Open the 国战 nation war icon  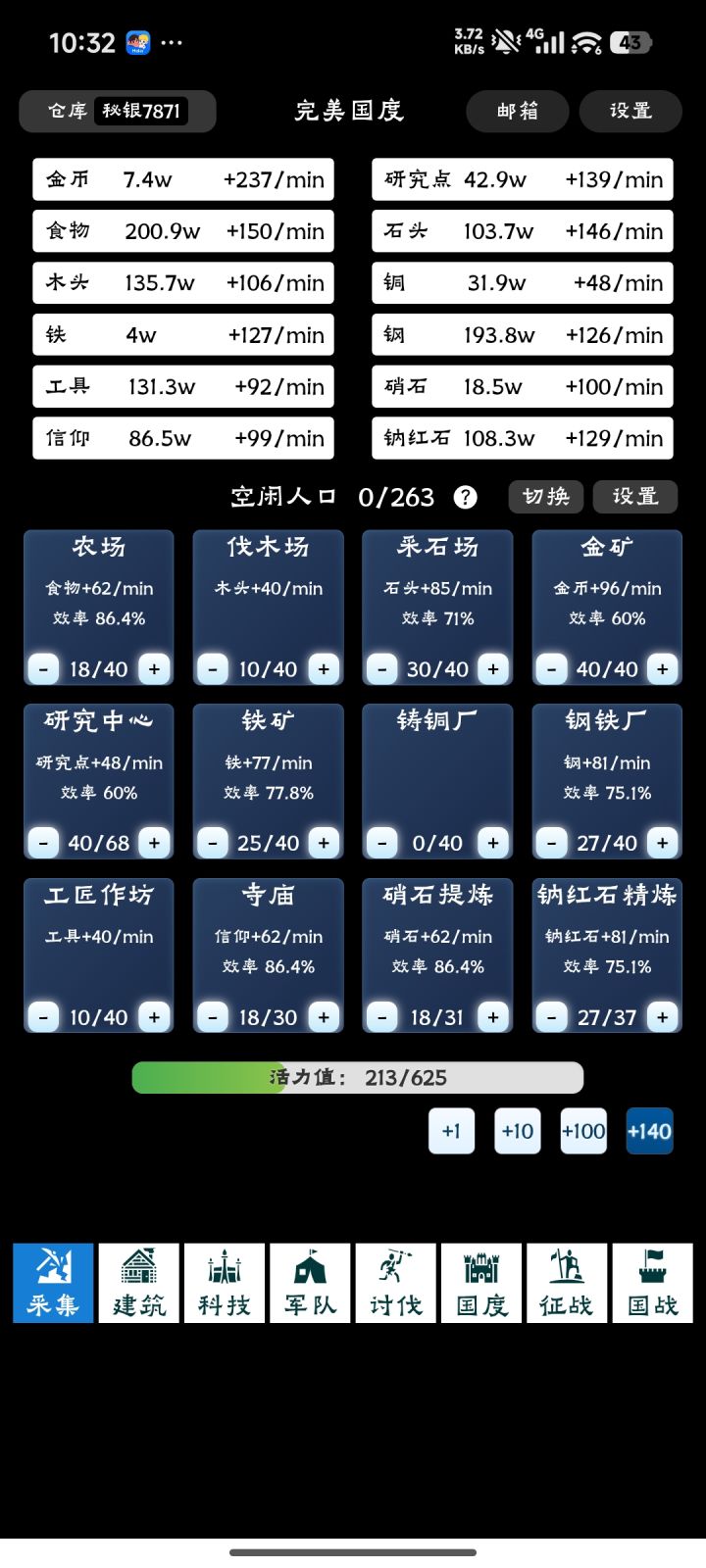coord(653,1282)
